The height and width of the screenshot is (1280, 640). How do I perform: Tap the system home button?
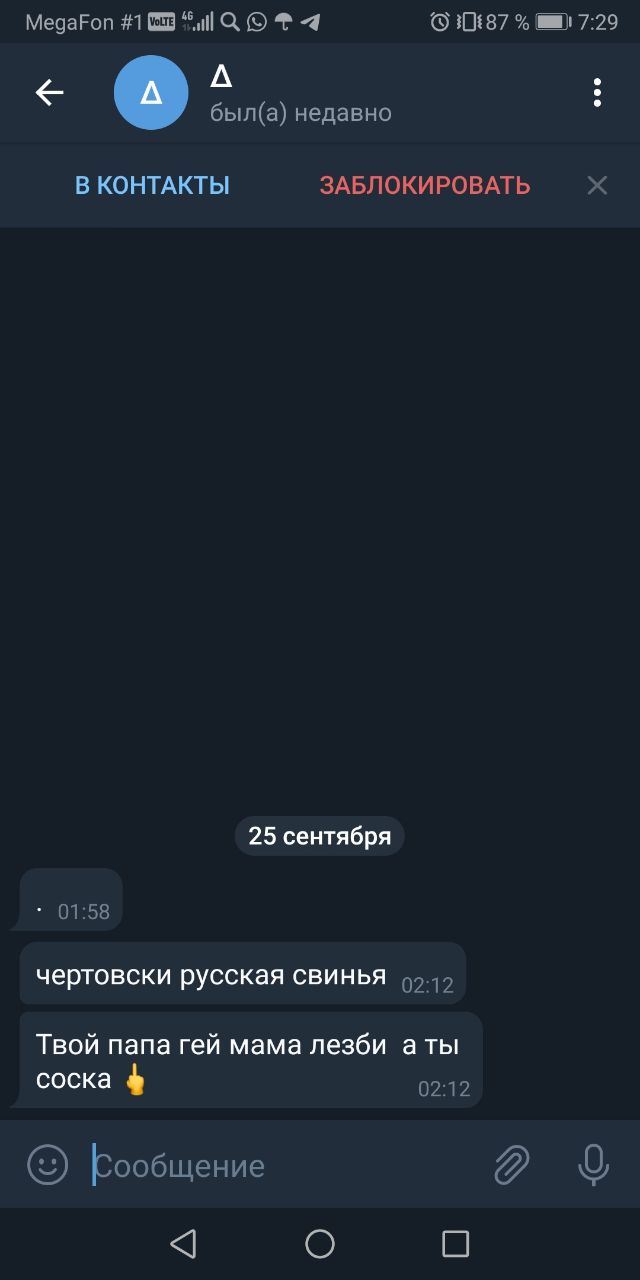320,1243
